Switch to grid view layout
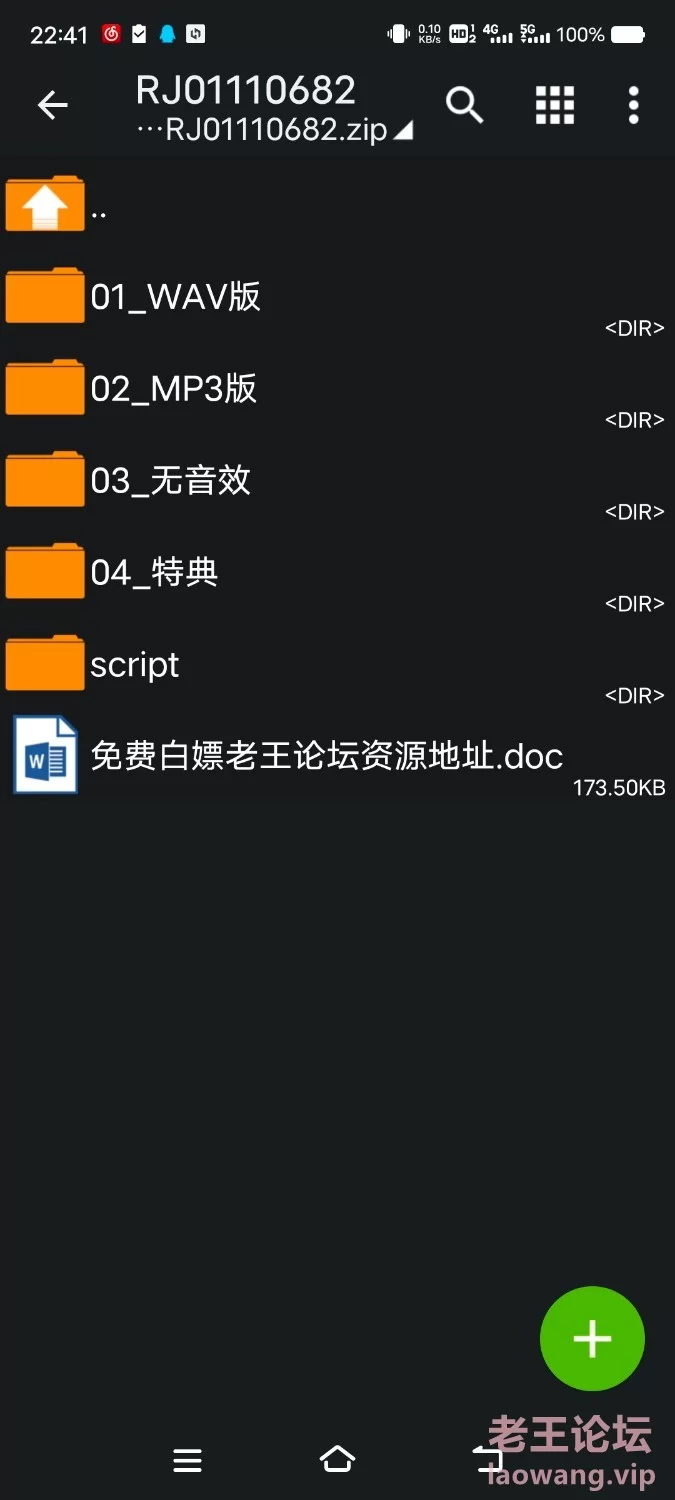 [x=554, y=104]
